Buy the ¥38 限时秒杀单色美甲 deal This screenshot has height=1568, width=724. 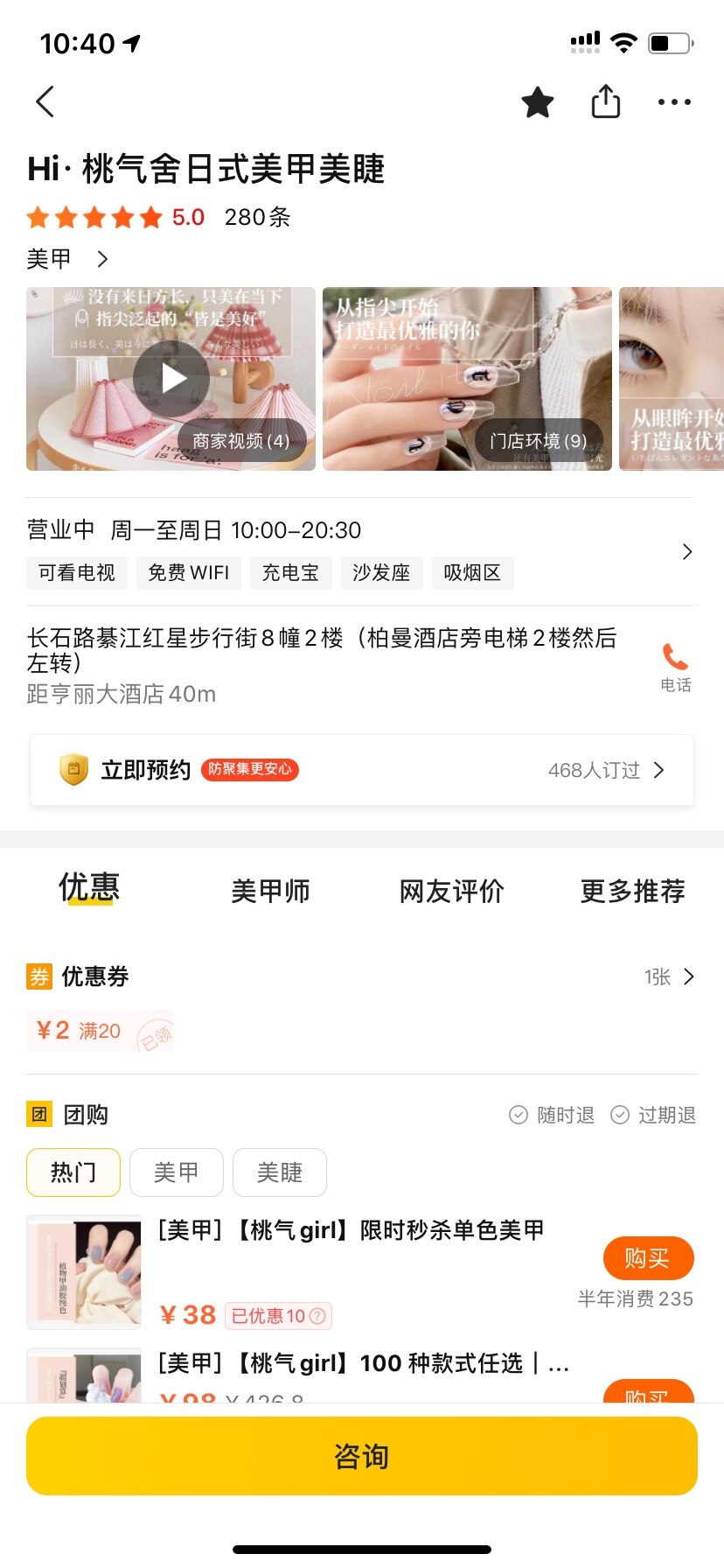pyautogui.click(x=648, y=1258)
